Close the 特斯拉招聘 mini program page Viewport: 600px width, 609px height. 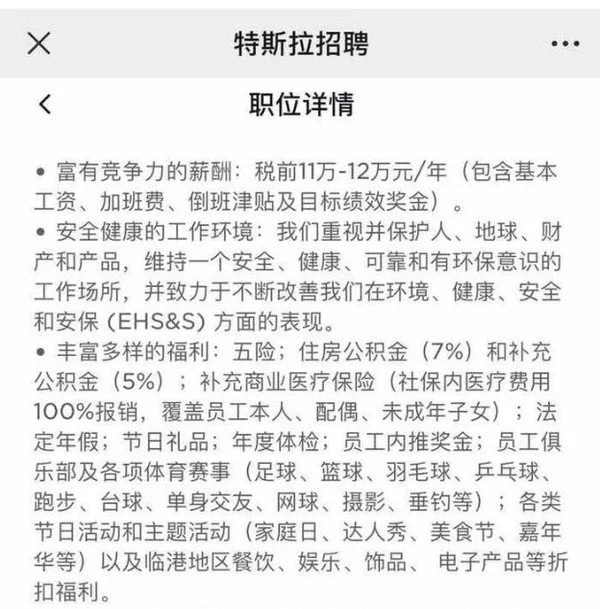[38, 44]
